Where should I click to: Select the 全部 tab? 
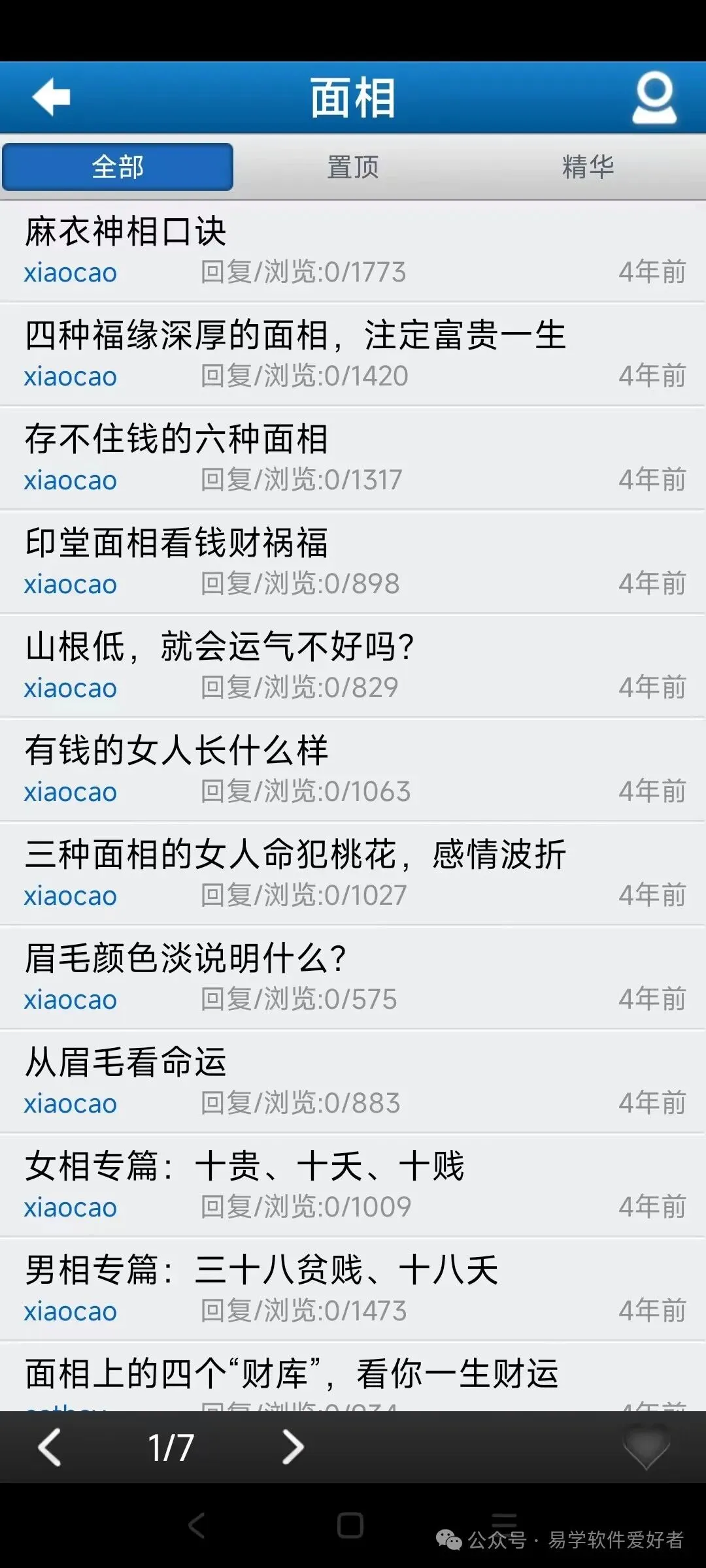click(x=118, y=167)
